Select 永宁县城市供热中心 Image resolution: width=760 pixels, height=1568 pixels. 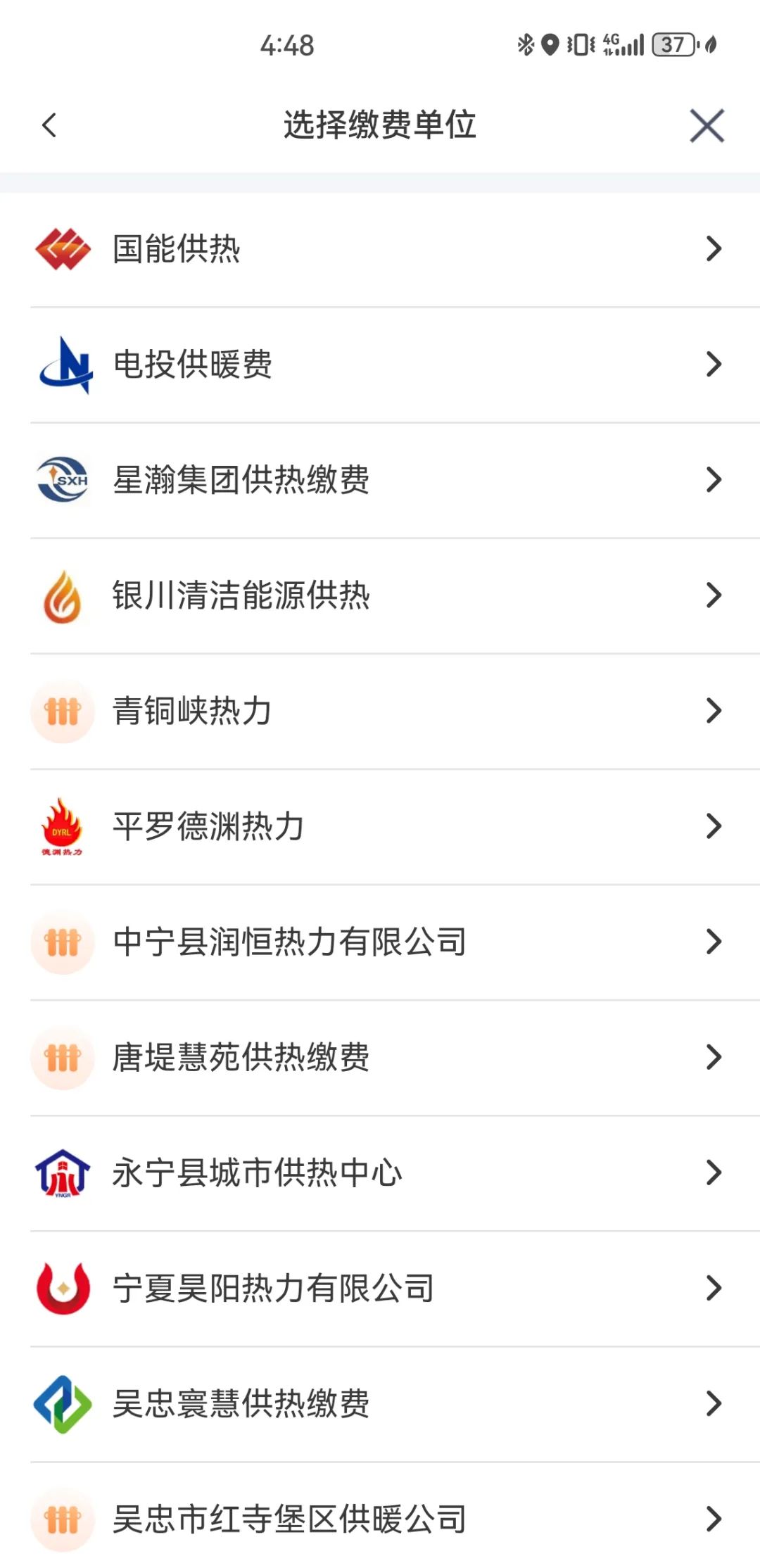(x=380, y=1172)
